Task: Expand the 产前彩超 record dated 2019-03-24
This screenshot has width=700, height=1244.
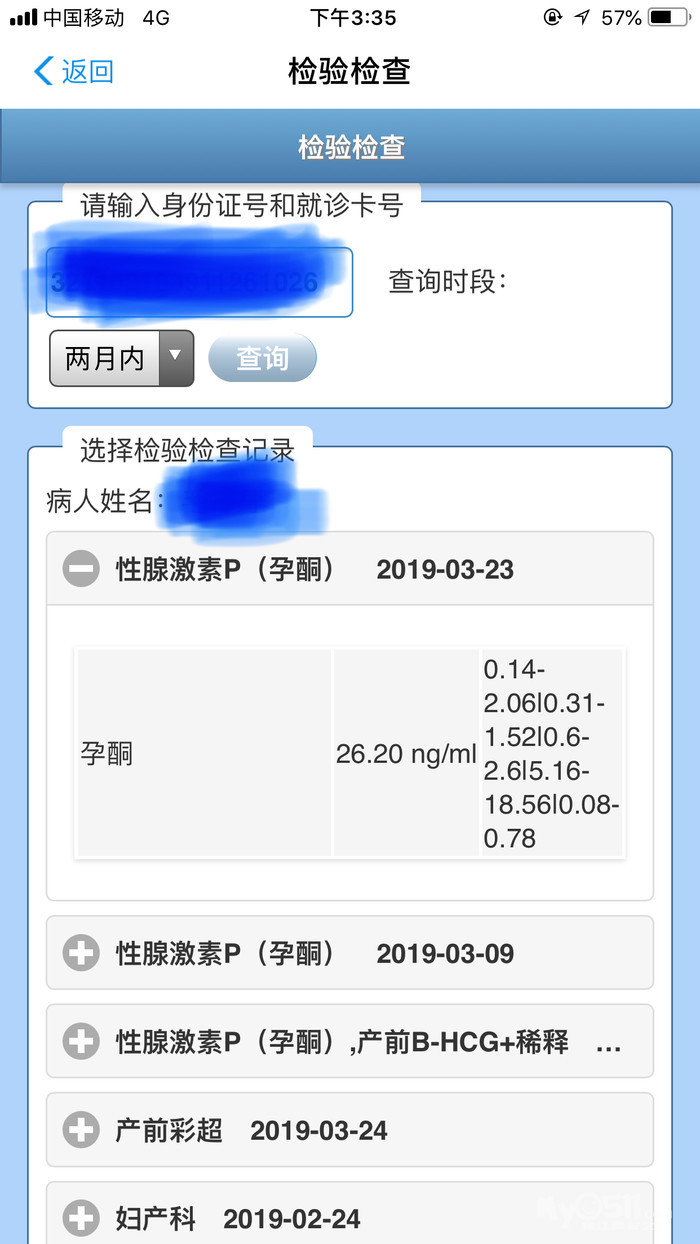Action: point(81,1131)
